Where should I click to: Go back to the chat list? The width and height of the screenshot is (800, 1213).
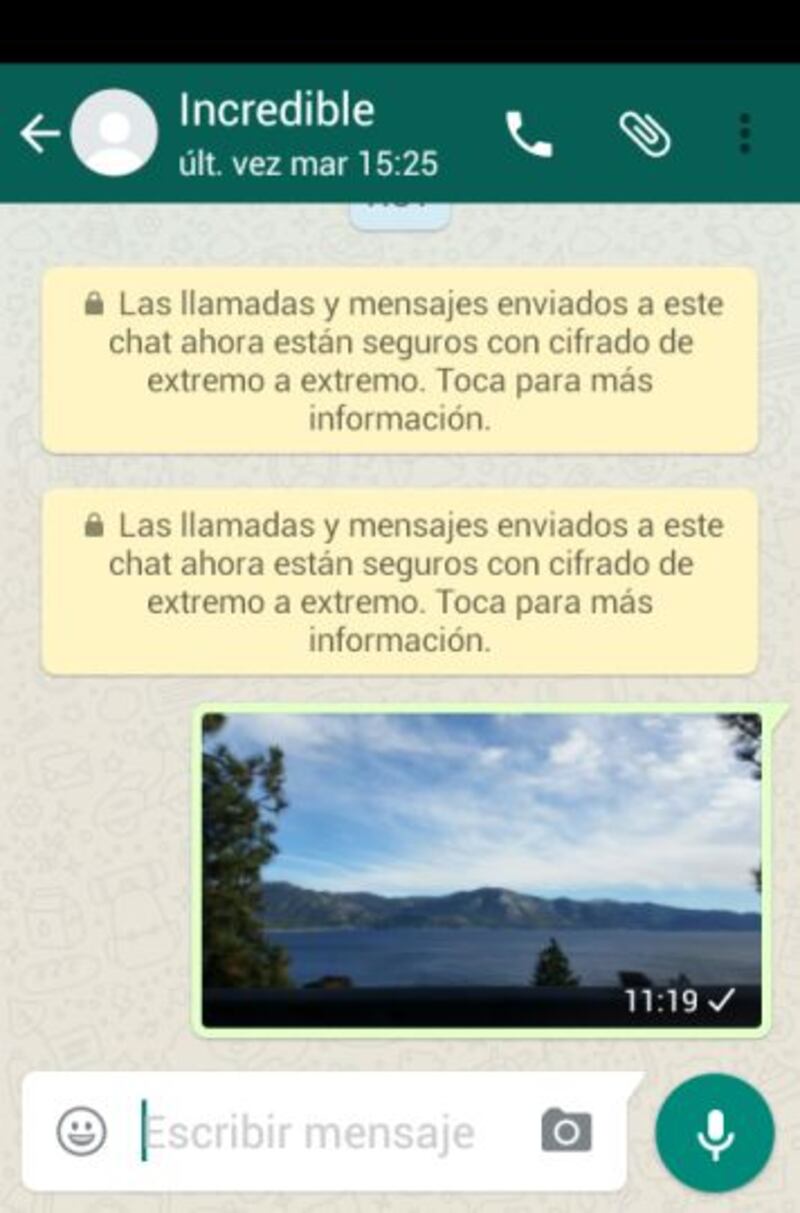tap(38, 133)
